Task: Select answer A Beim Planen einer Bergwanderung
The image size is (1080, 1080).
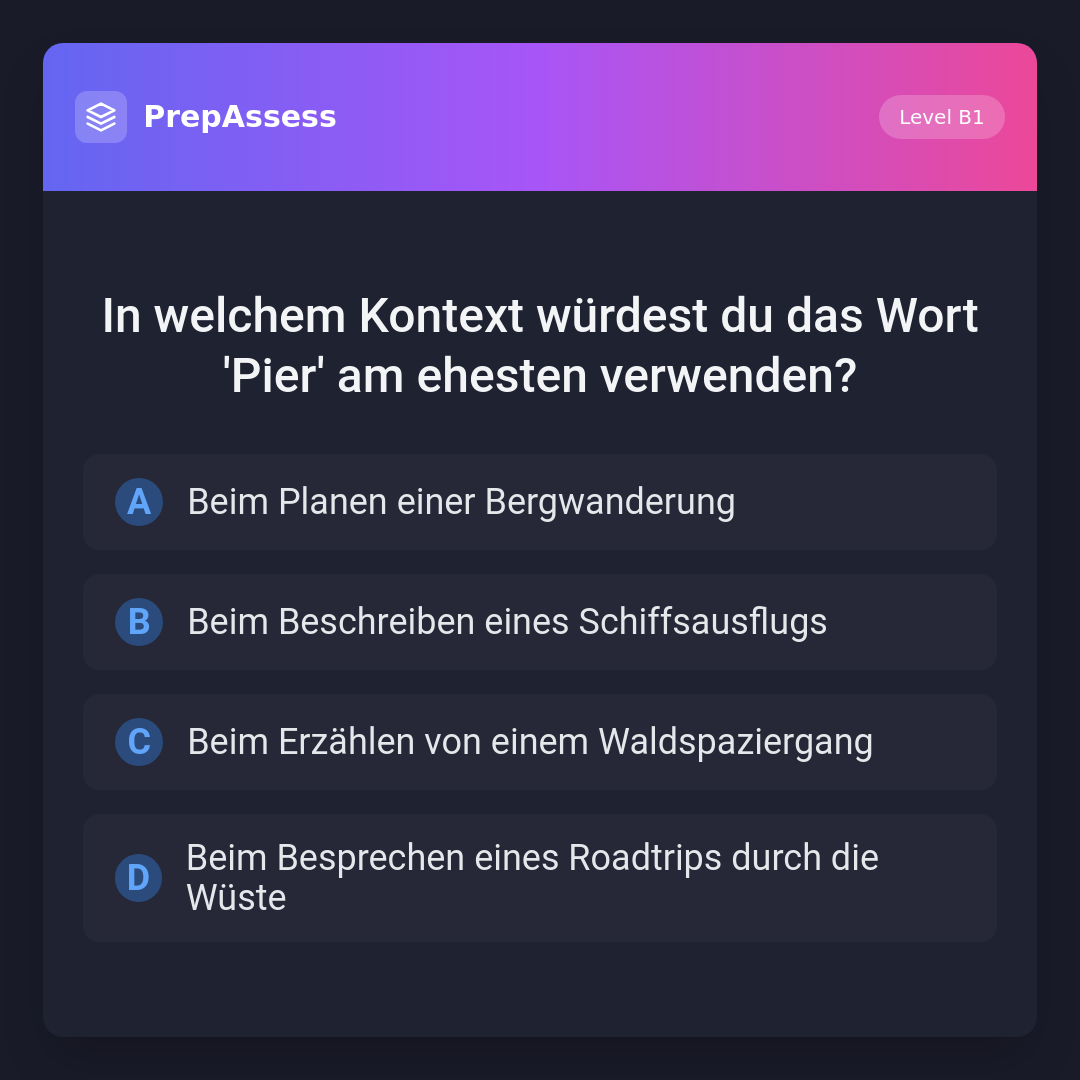Action: pos(540,502)
